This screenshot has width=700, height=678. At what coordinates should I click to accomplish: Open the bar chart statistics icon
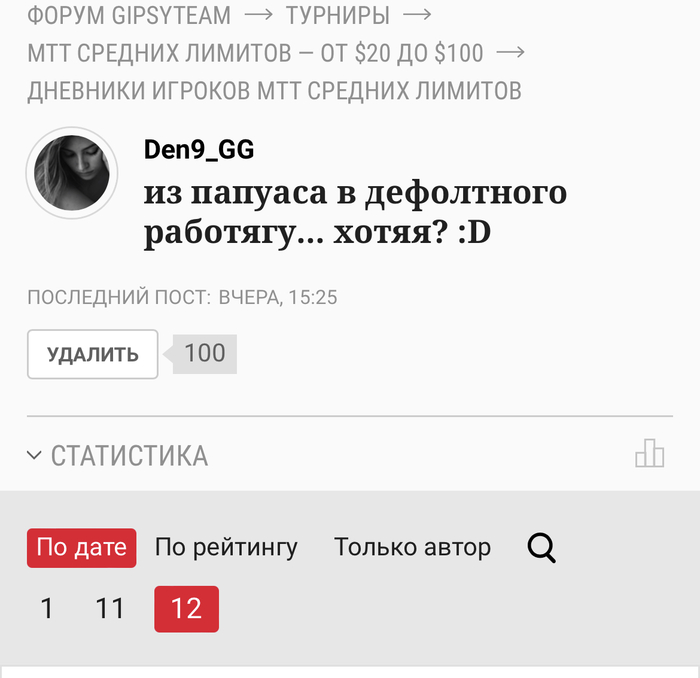(649, 454)
